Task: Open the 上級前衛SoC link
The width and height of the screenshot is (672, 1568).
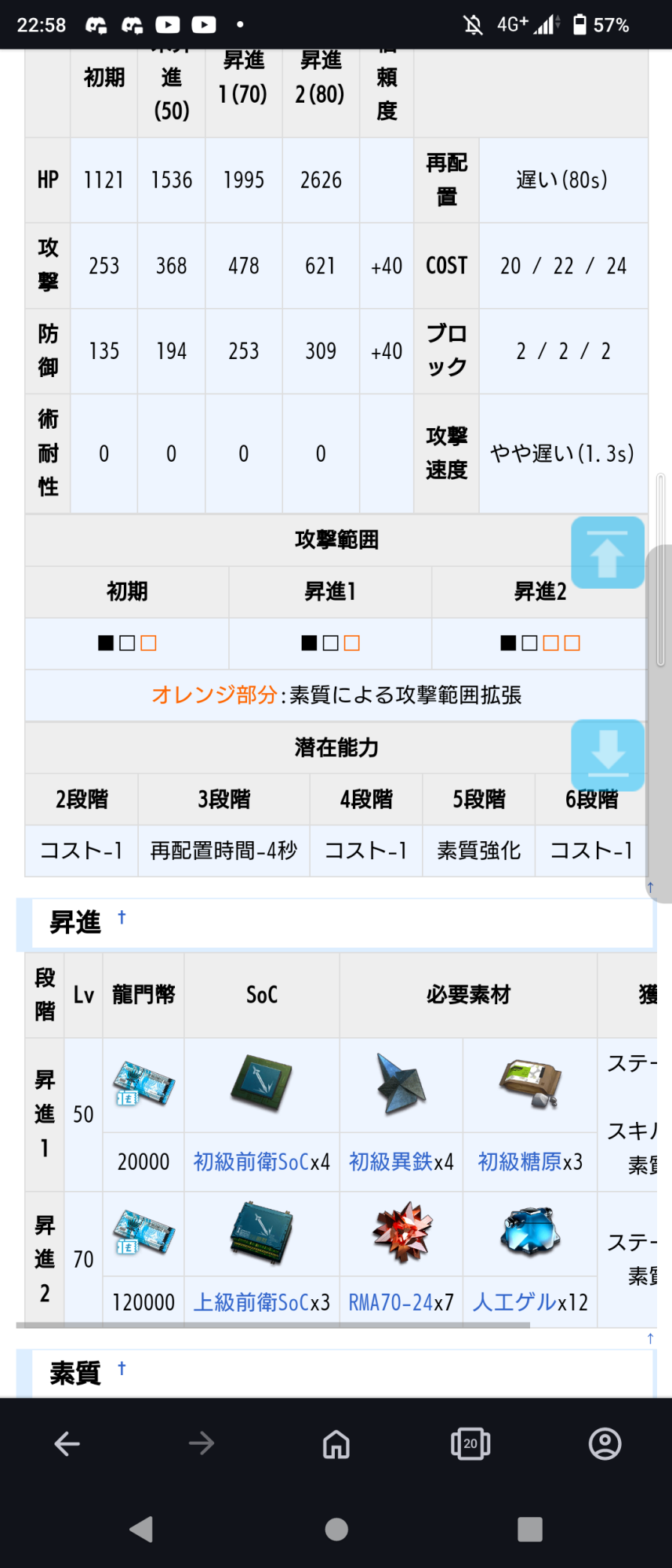Action: tap(252, 1302)
